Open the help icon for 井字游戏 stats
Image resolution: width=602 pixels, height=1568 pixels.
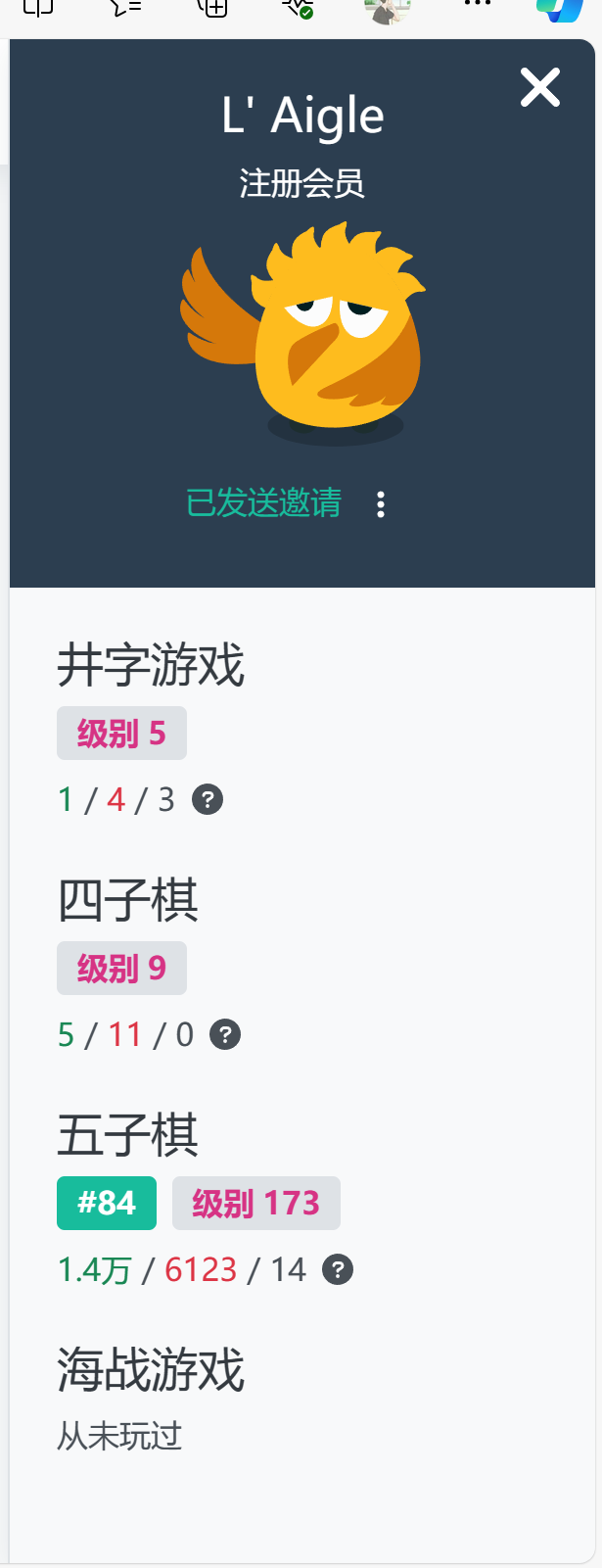208,800
